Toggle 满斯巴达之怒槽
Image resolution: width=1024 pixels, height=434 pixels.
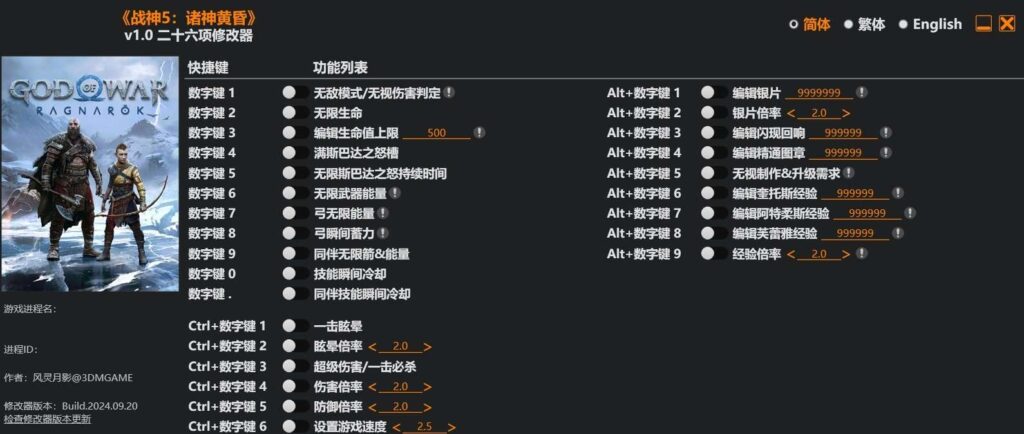pos(293,153)
